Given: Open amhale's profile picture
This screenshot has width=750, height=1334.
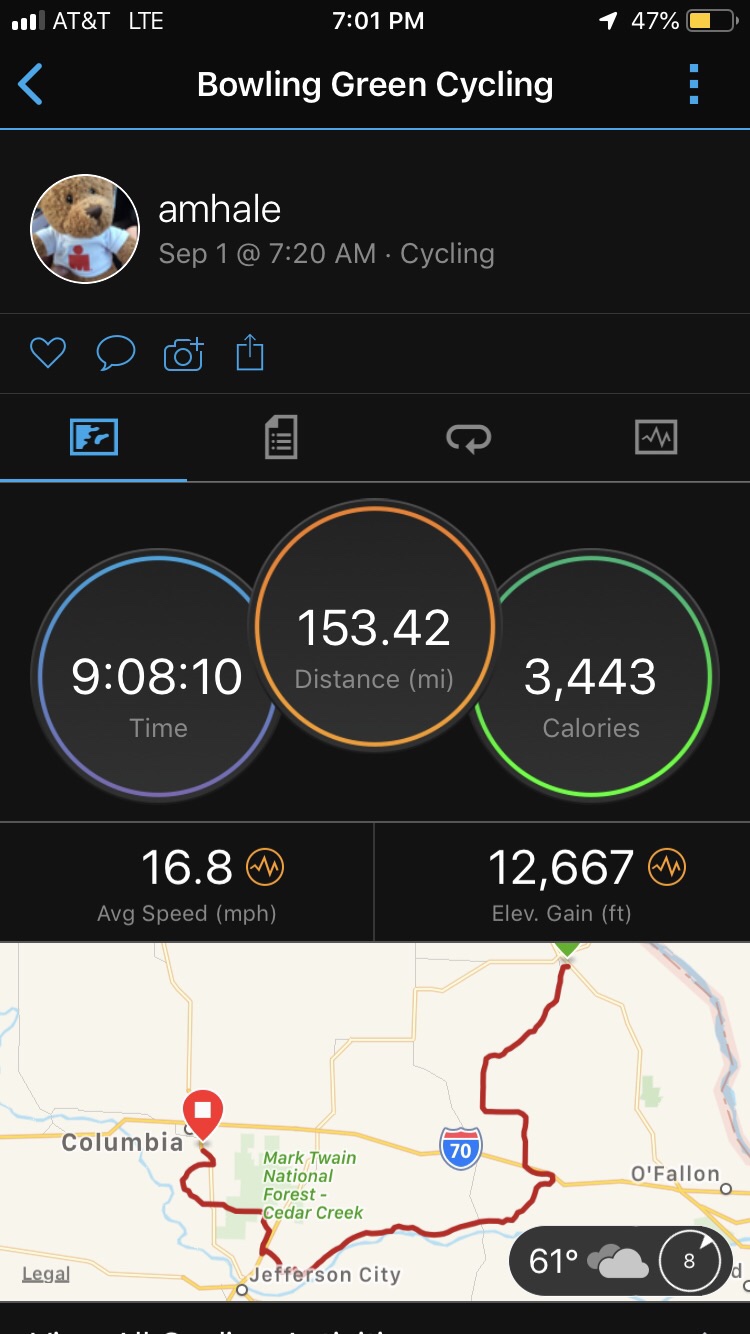Looking at the screenshot, I should click(x=85, y=229).
